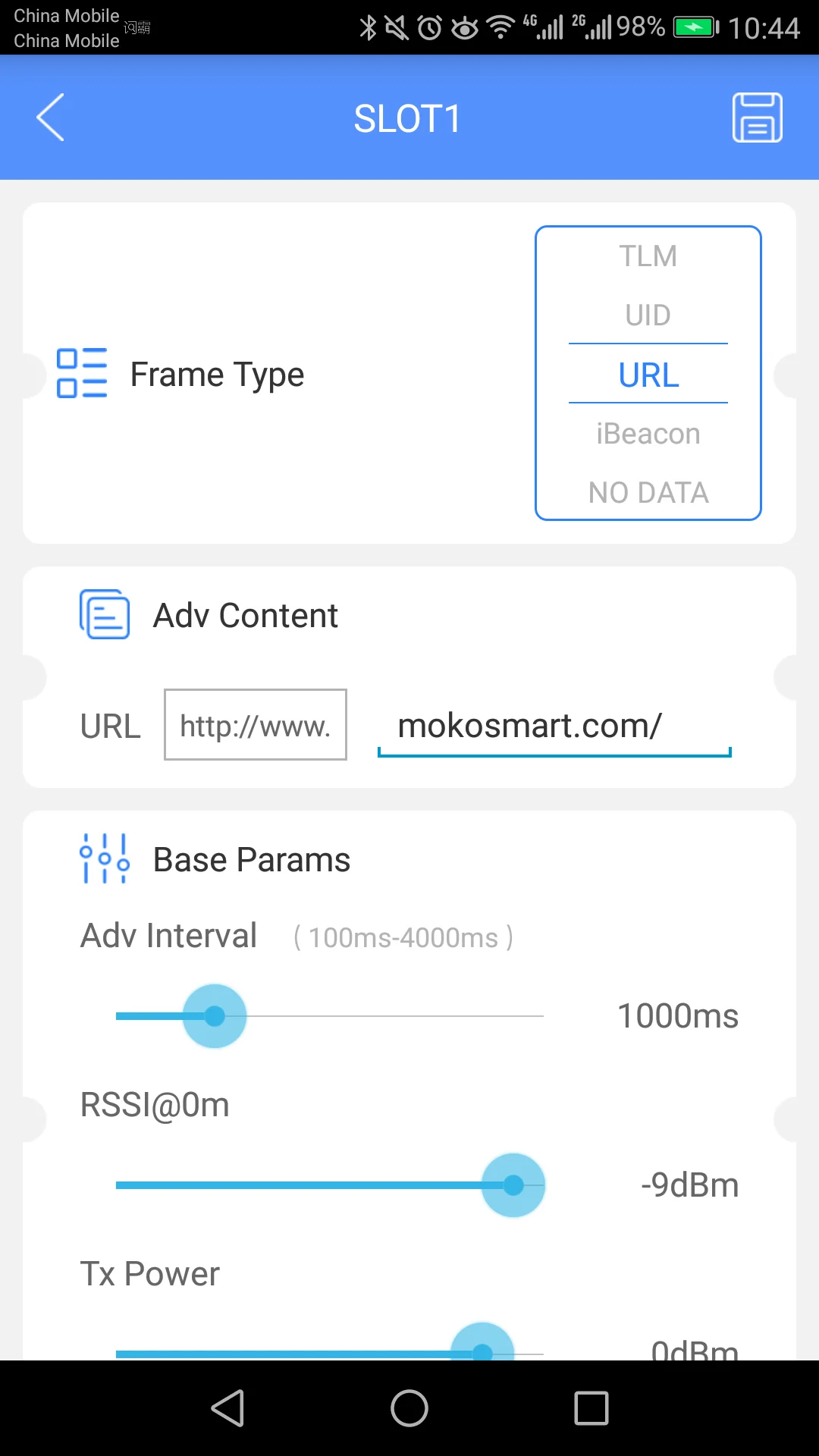Open the http://www. URL prefix selector

256,725
